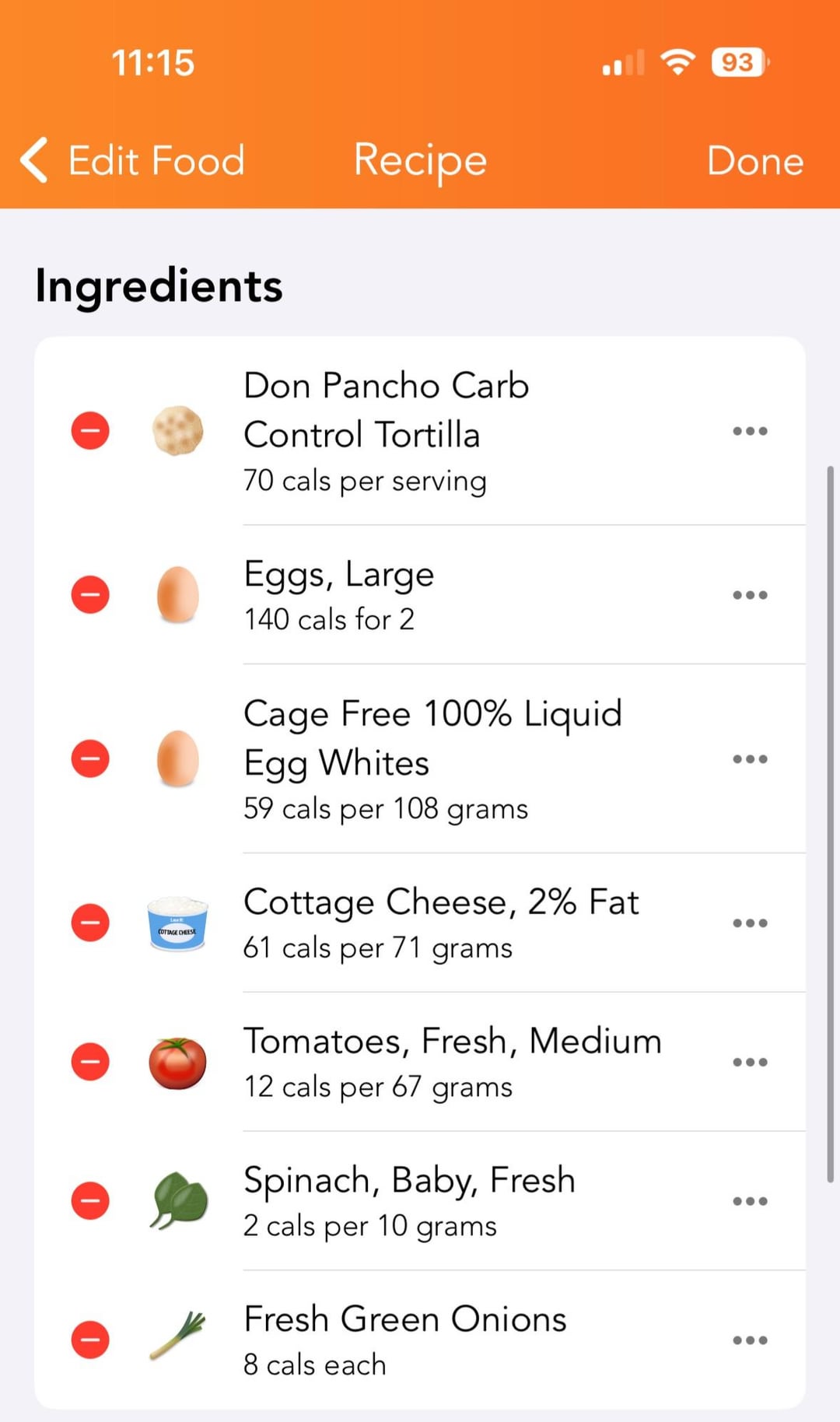Open more options for Eggs, Large
This screenshot has width=840, height=1422.
pyautogui.click(x=750, y=595)
